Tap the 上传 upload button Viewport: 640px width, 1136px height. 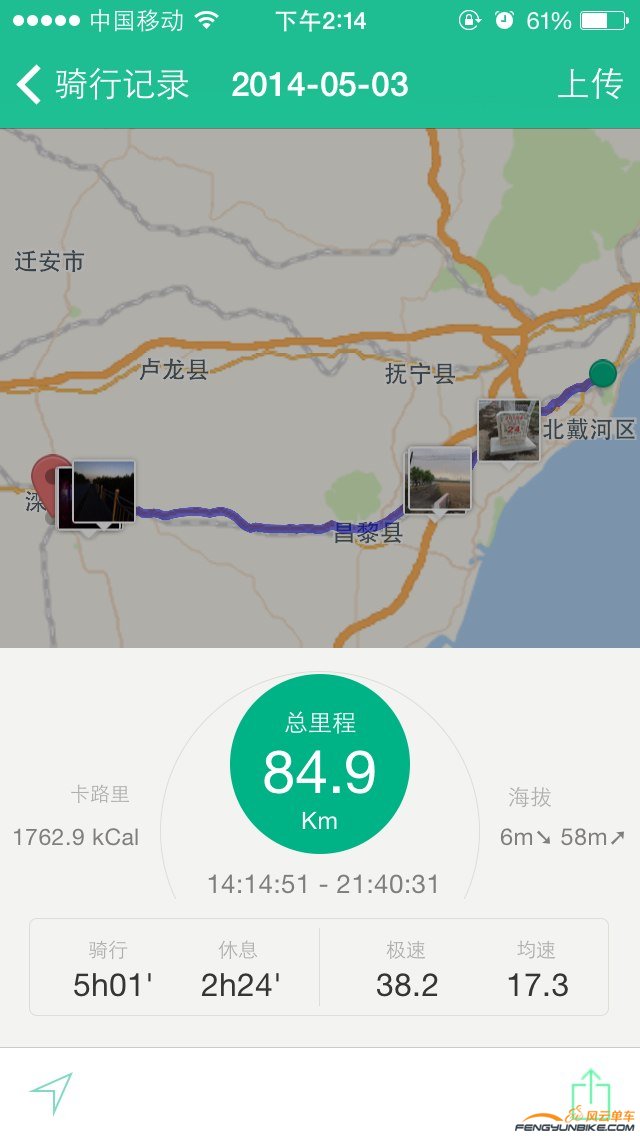point(590,85)
